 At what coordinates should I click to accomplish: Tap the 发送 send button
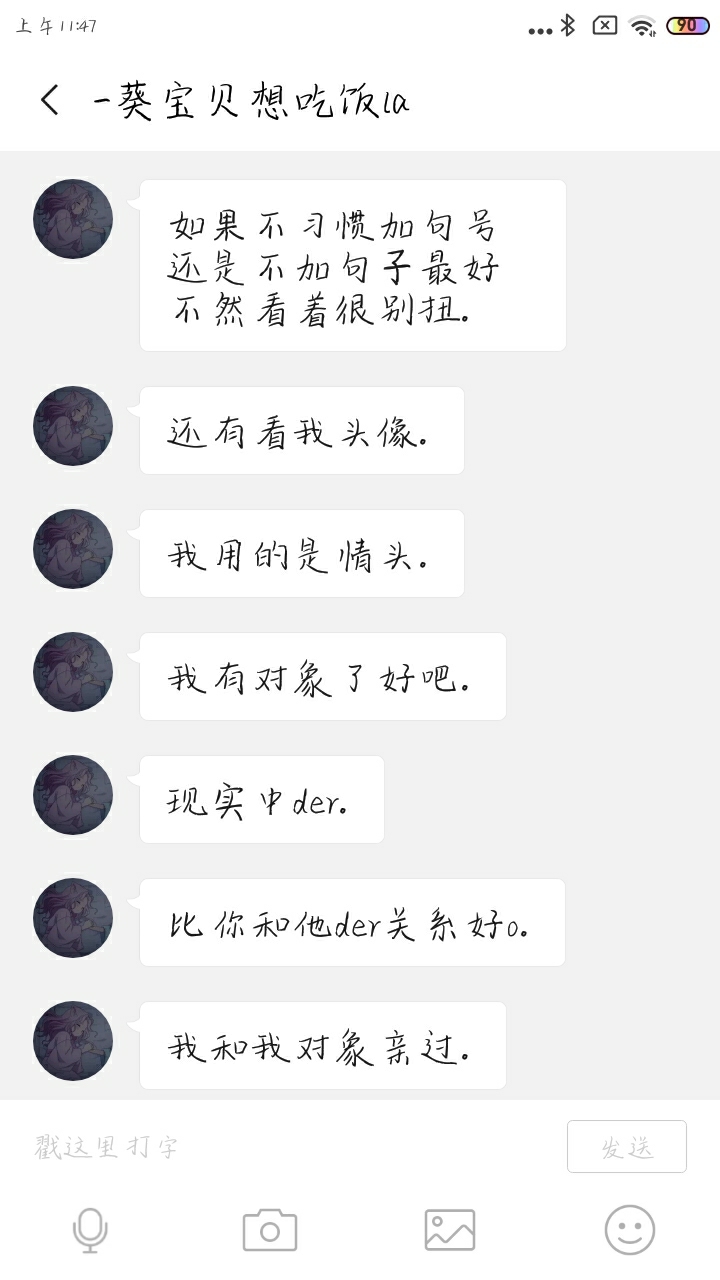tap(627, 1146)
